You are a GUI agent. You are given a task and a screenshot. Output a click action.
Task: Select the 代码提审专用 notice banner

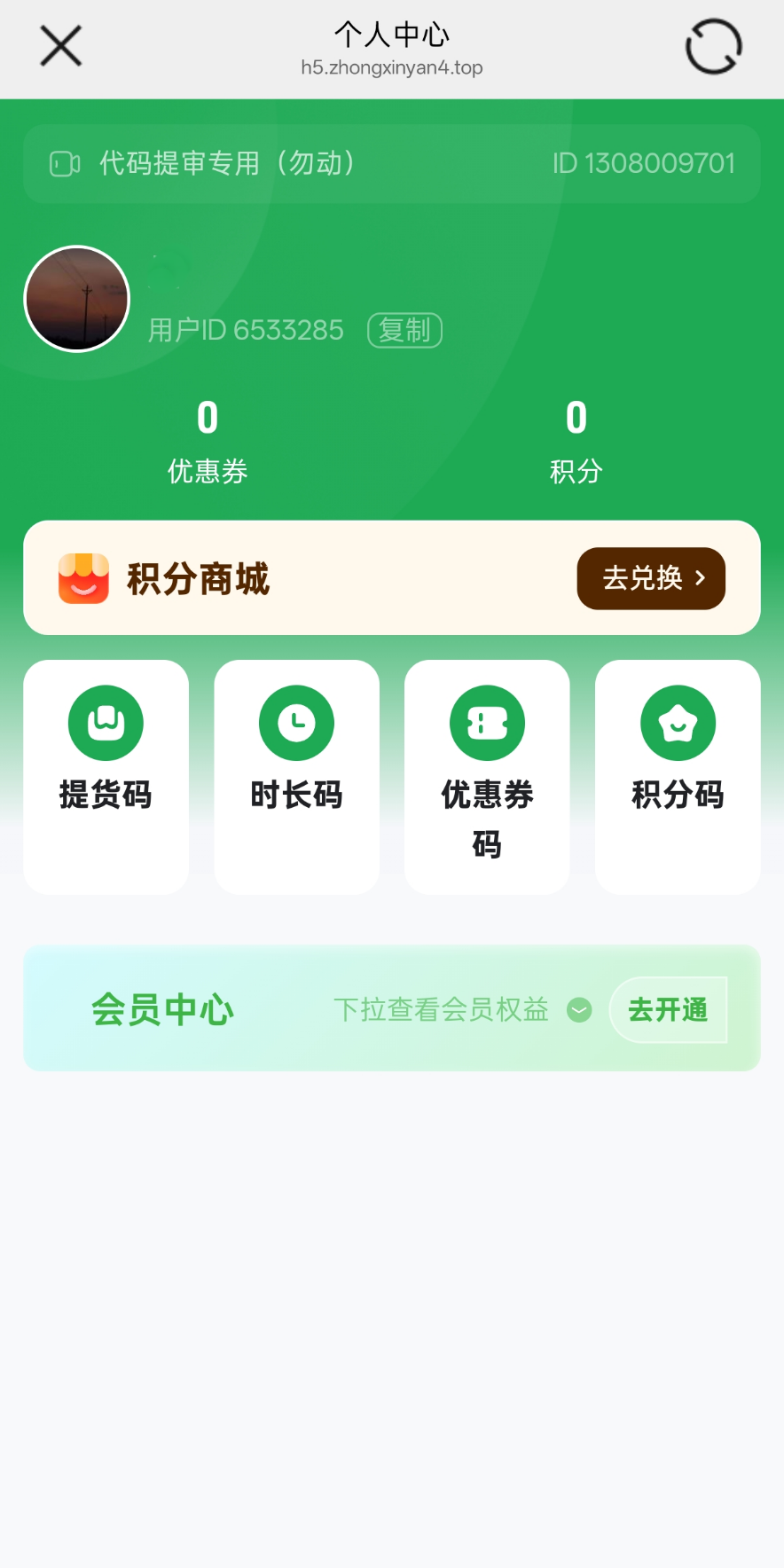point(392,163)
